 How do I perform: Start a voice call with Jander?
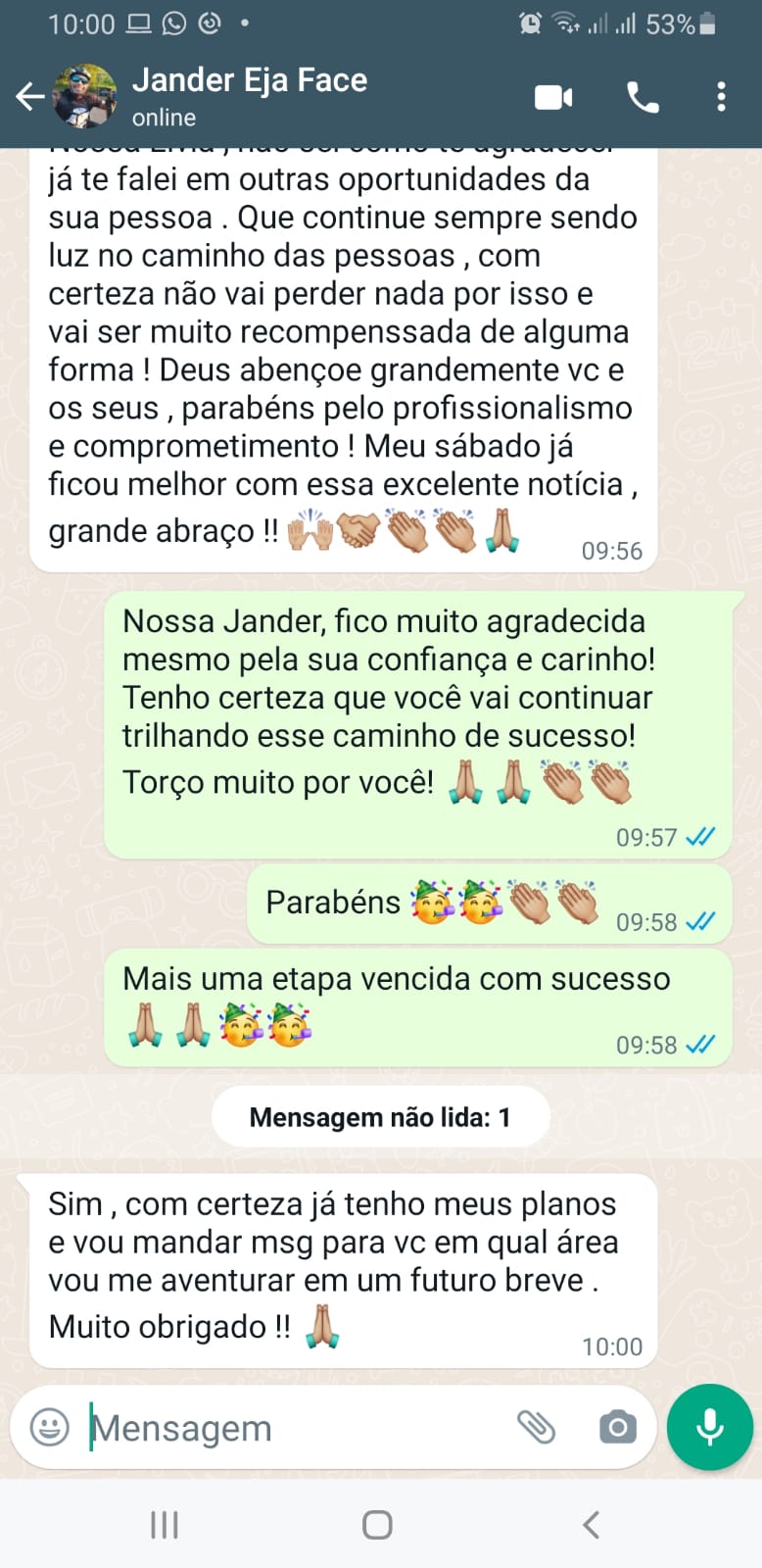(x=643, y=97)
